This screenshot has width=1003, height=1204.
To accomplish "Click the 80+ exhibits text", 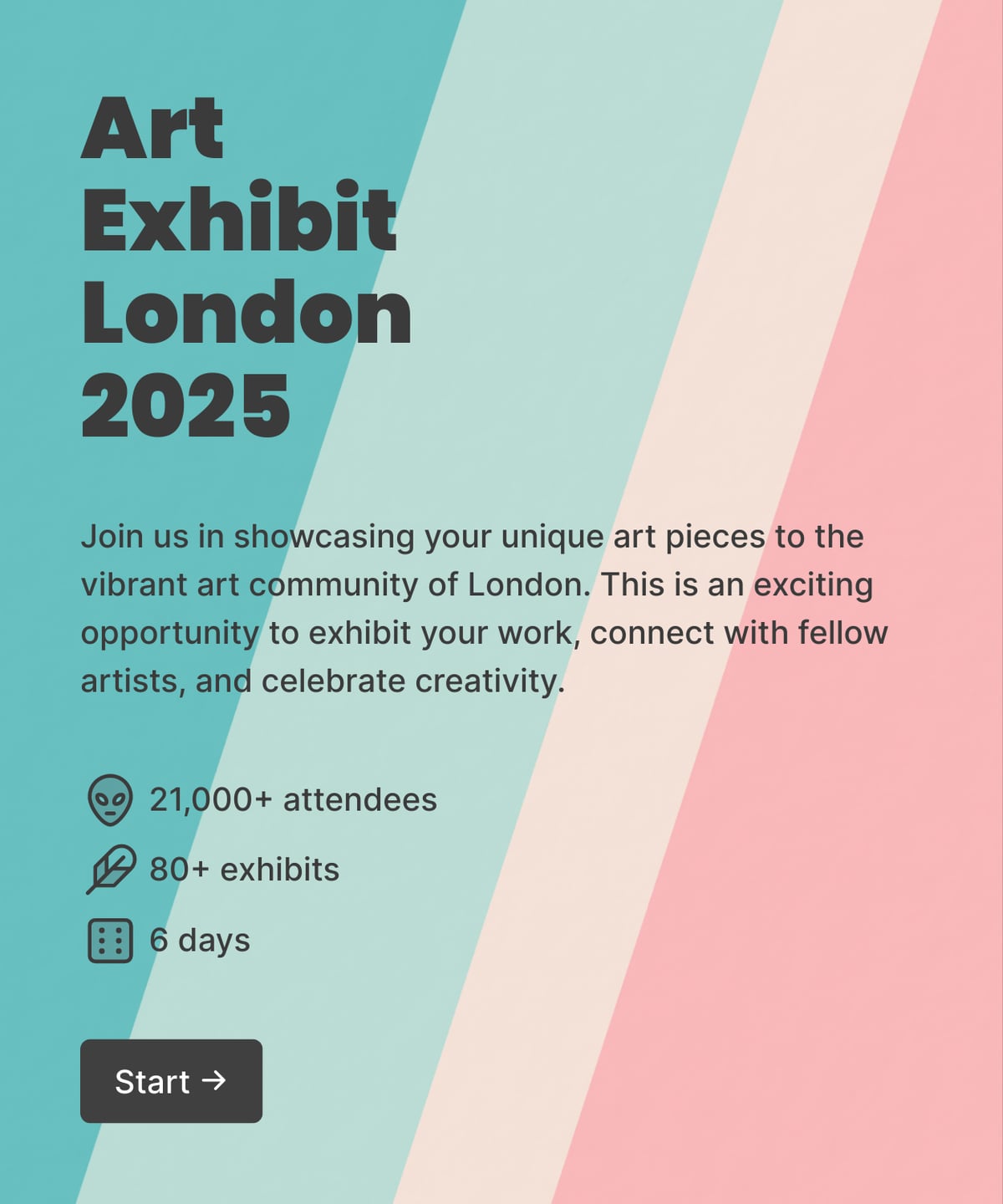I will pyautogui.click(x=243, y=869).
